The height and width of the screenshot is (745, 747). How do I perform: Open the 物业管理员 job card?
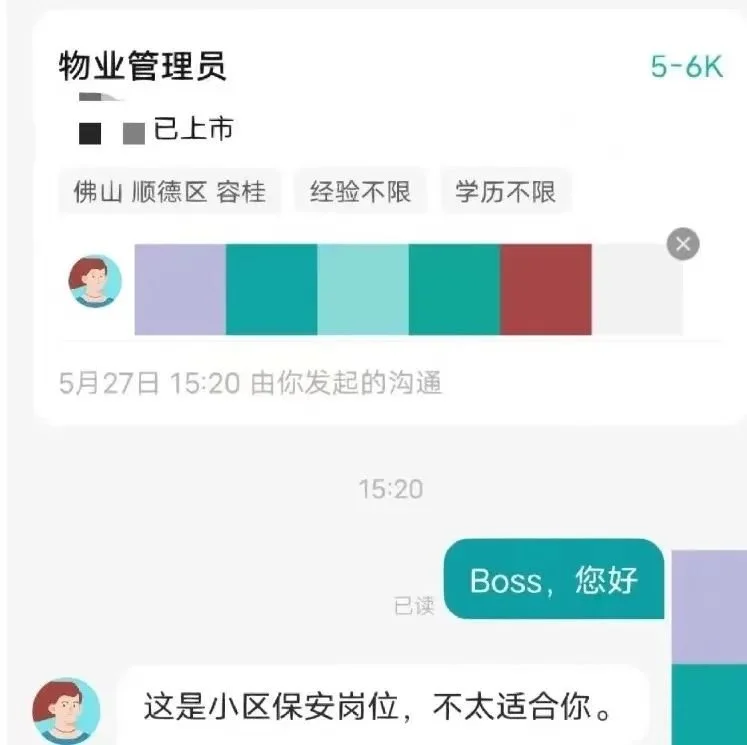[143, 66]
